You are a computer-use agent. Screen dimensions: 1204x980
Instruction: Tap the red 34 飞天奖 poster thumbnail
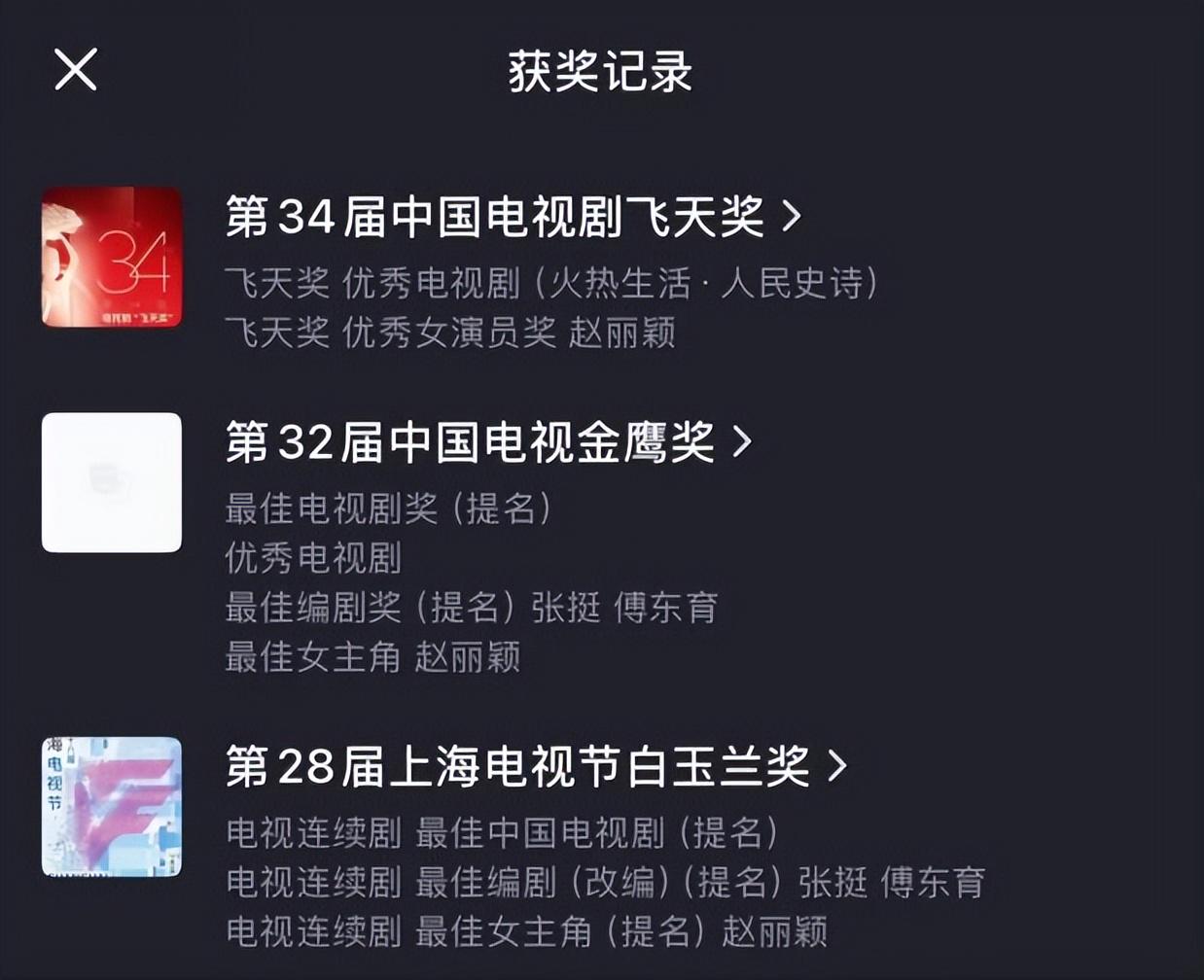click(112, 257)
